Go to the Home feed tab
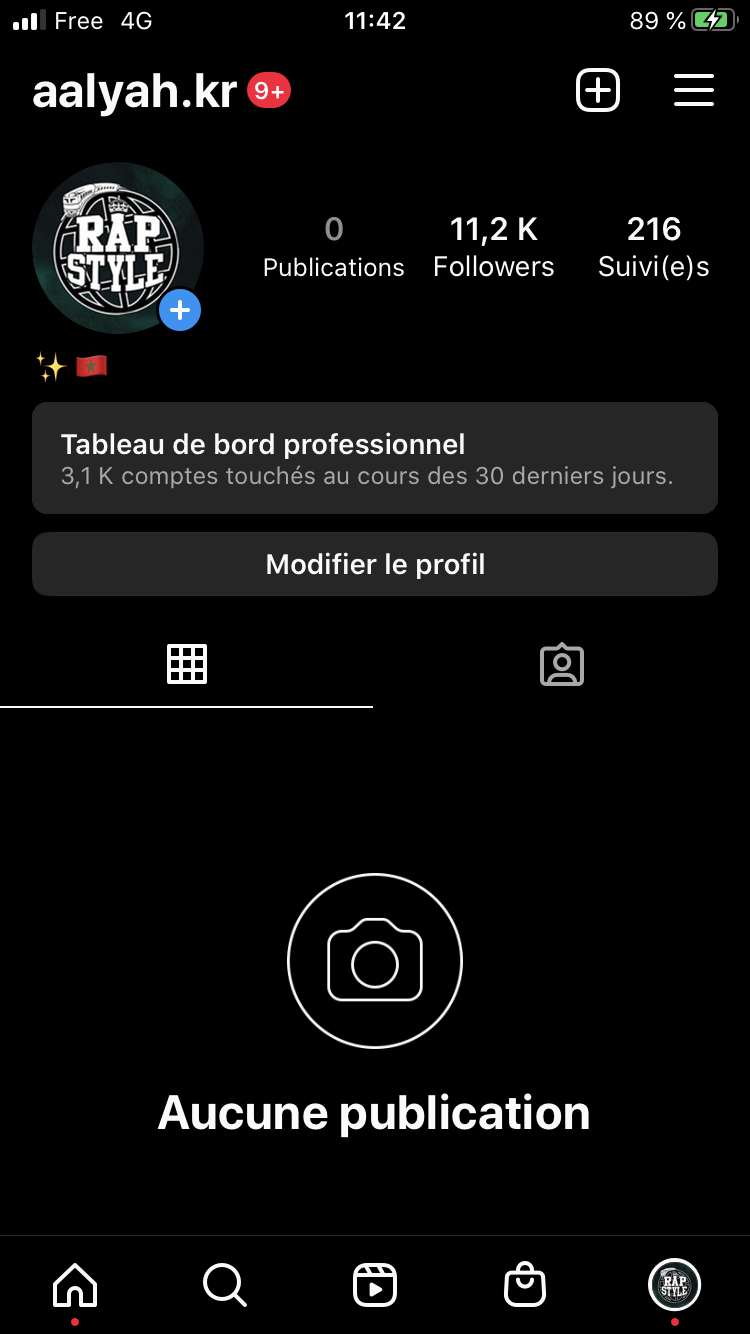Image resolution: width=750 pixels, height=1334 pixels. pos(75,1284)
